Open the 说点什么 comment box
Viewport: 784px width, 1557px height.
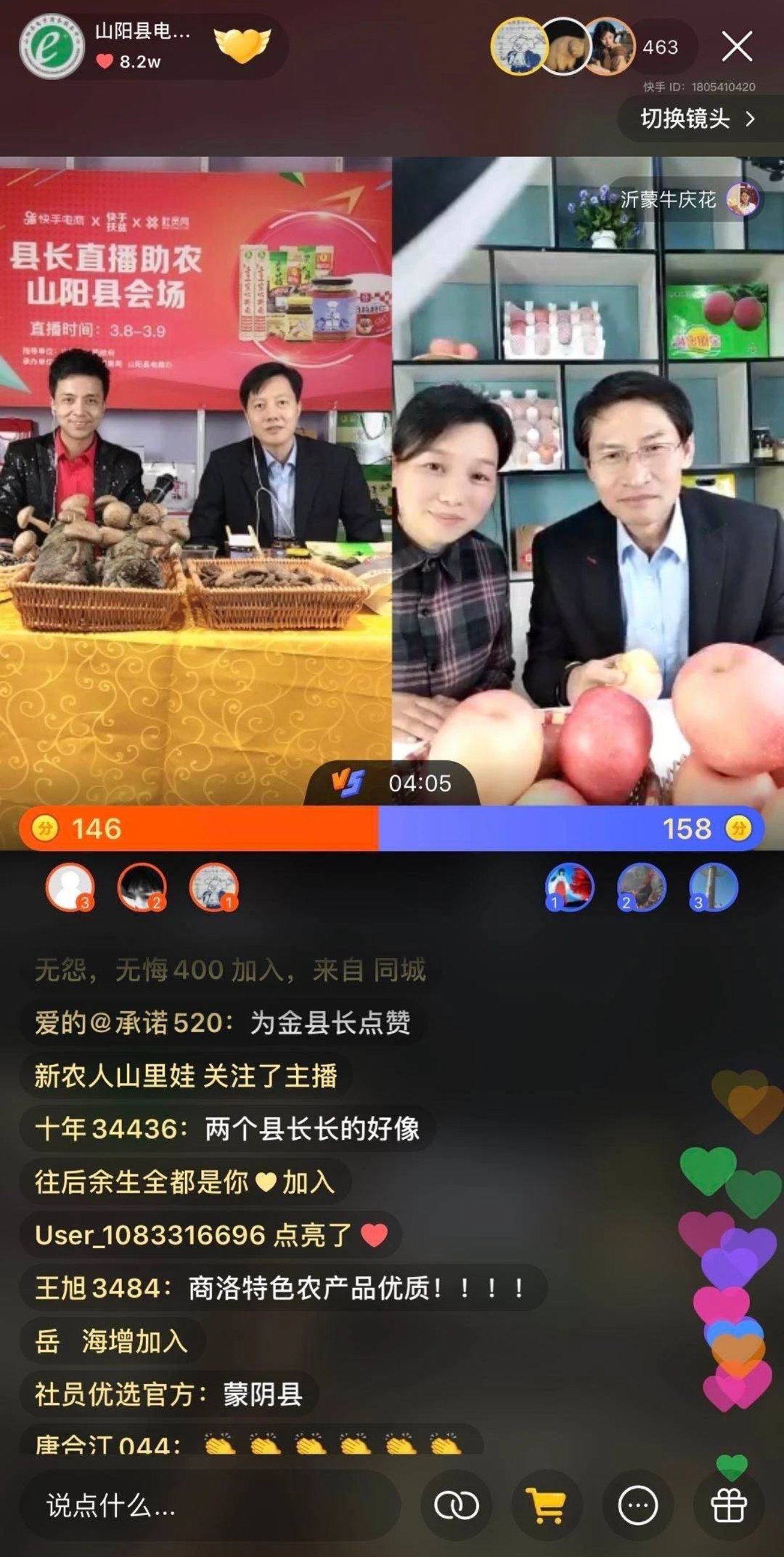(x=209, y=1505)
